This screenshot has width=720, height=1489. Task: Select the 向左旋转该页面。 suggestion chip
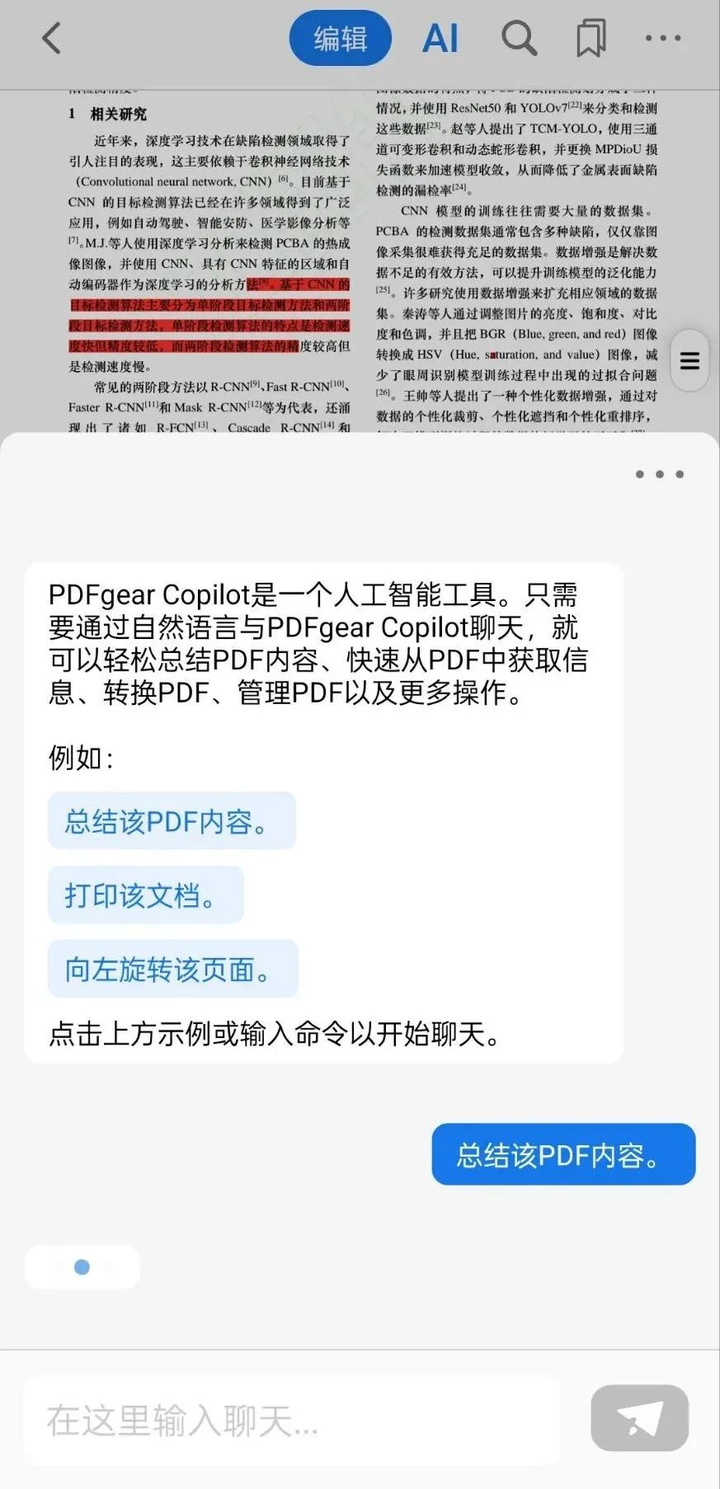pyautogui.click(x=172, y=969)
